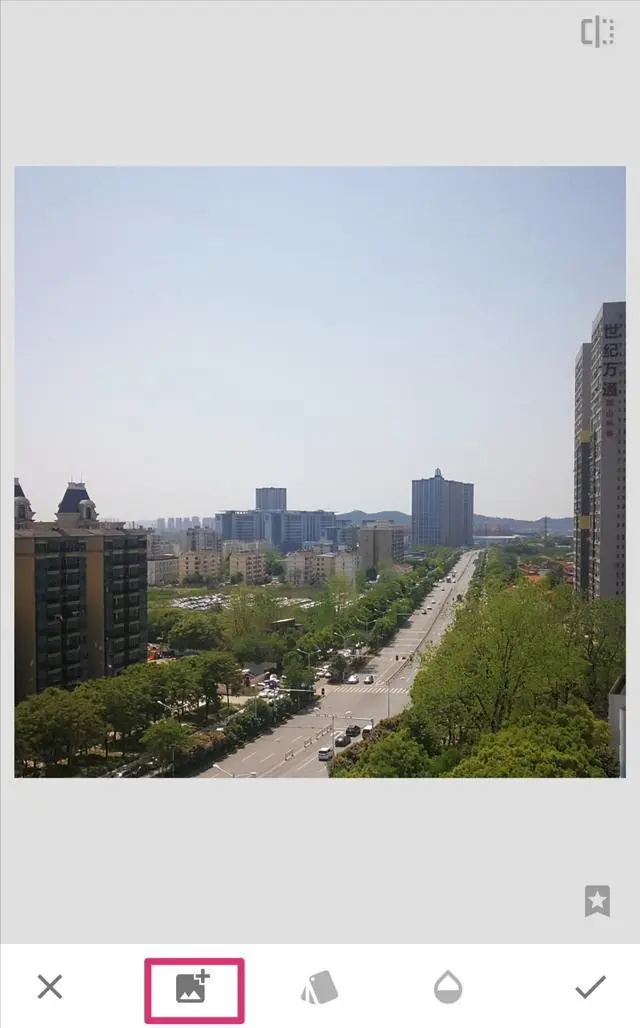The image size is (640, 1028).
Task: Add an image with the photo-plus icon
Action: point(193,988)
